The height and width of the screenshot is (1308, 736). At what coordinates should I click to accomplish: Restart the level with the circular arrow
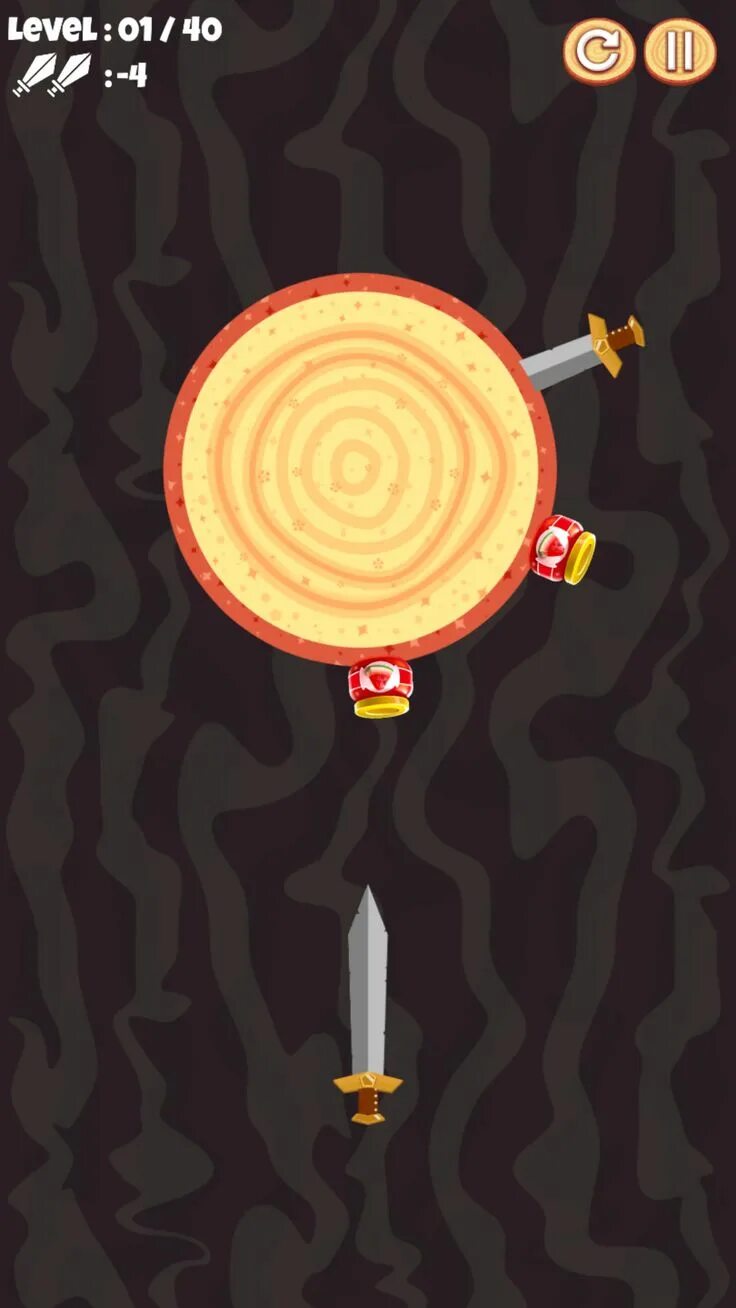(x=599, y=51)
